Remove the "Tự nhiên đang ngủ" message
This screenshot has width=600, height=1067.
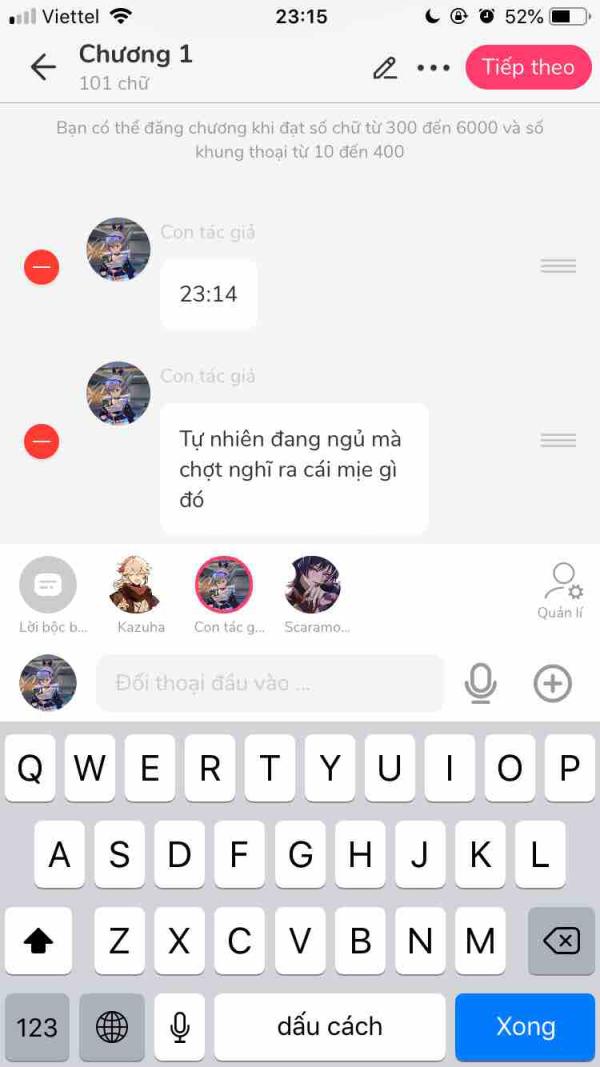(x=41, y=441)
